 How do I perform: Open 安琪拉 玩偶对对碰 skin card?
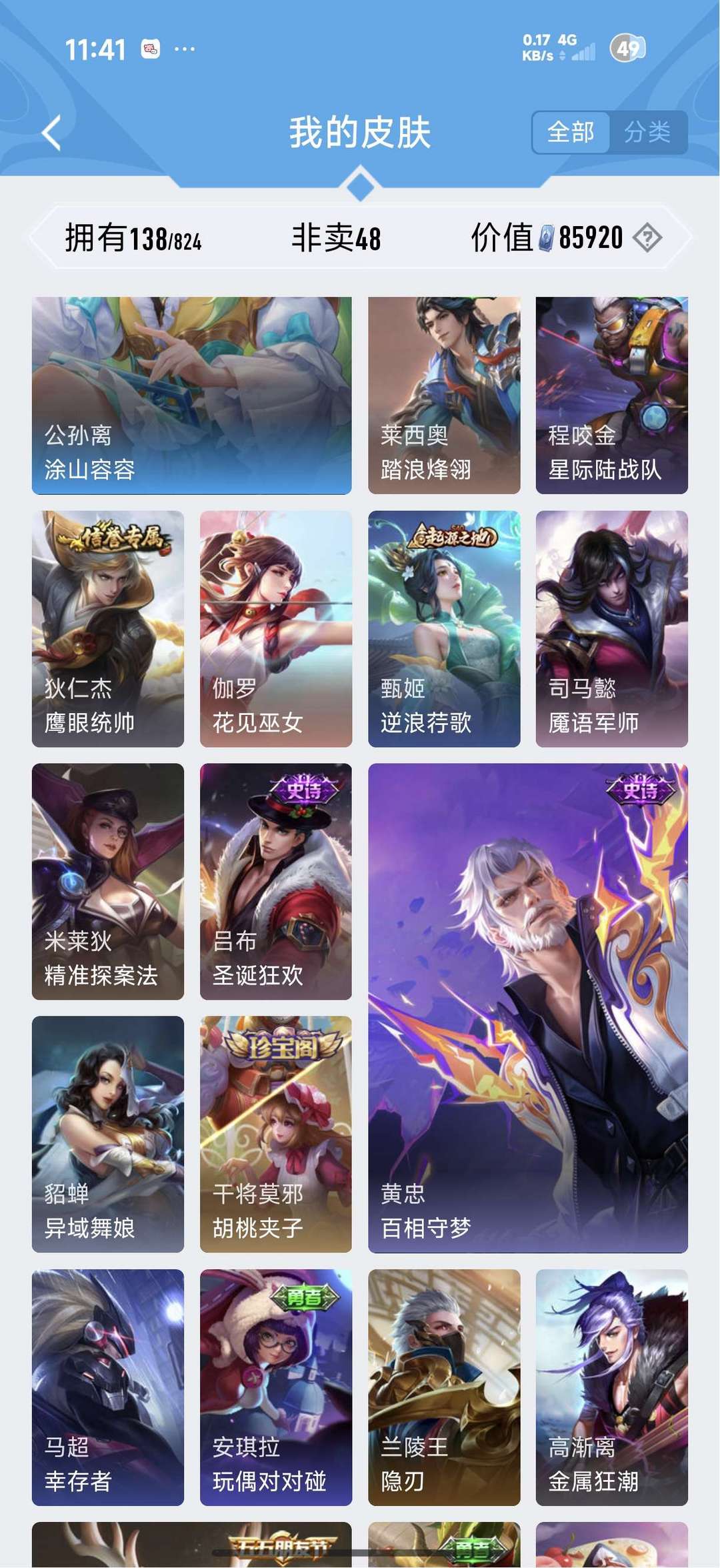[x=276, y=1387]
